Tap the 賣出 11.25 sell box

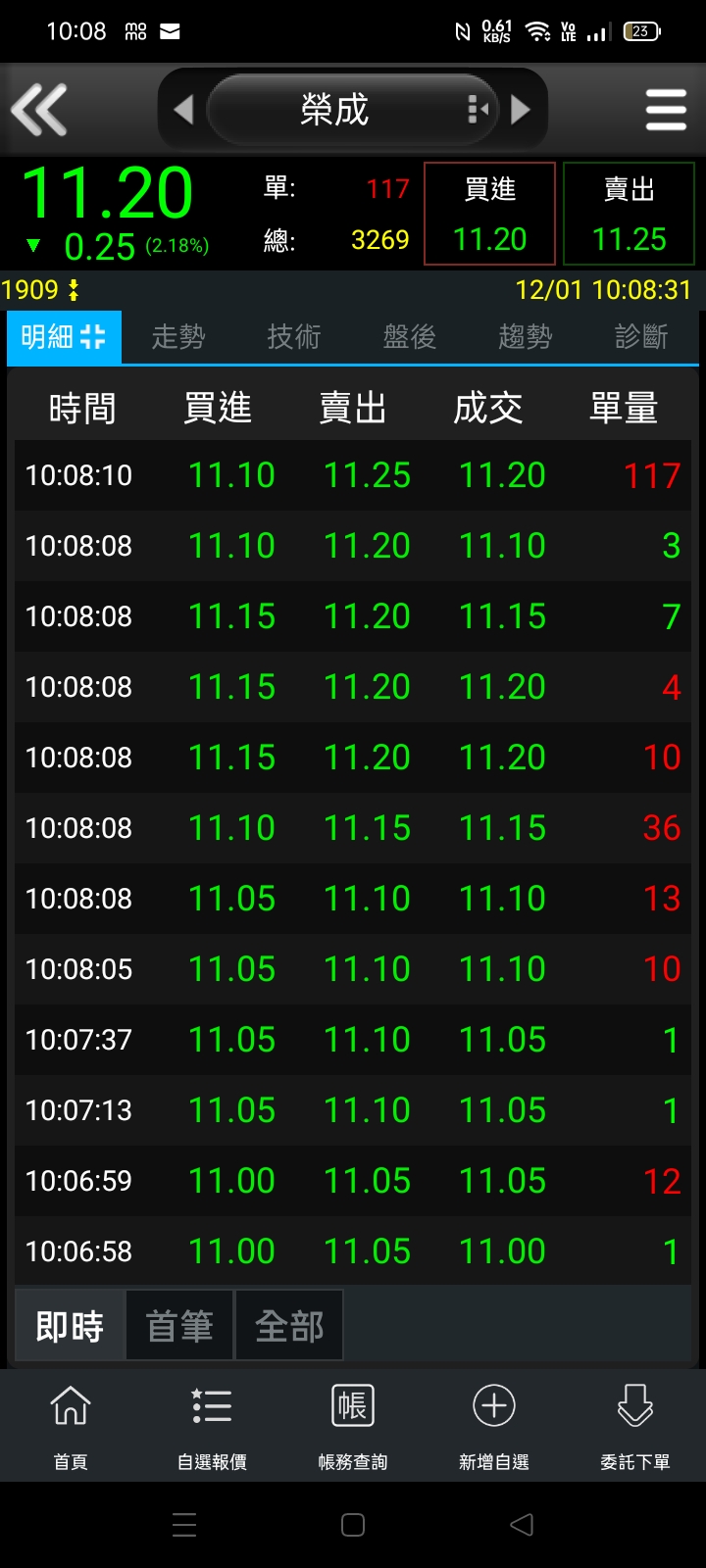tap(630, 214)
